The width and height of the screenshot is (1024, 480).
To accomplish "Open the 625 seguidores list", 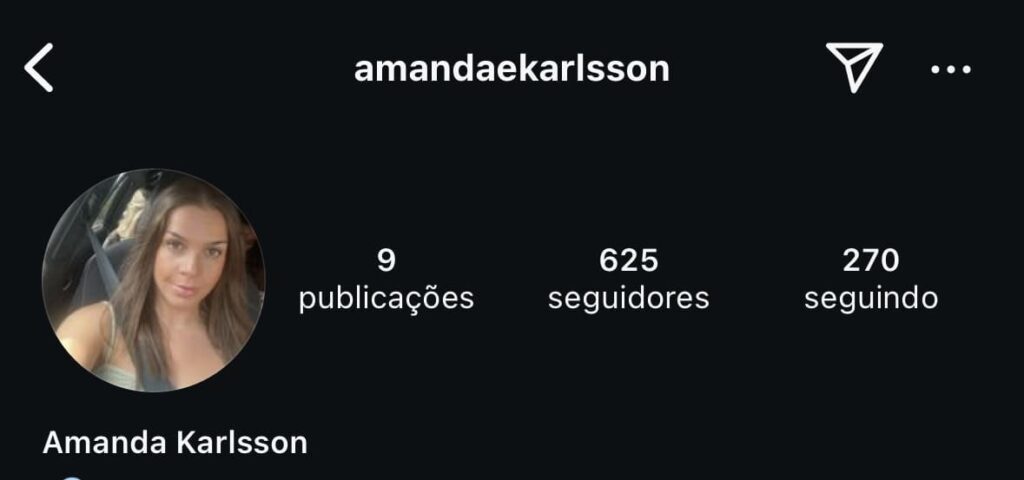I will pos(628,279).
